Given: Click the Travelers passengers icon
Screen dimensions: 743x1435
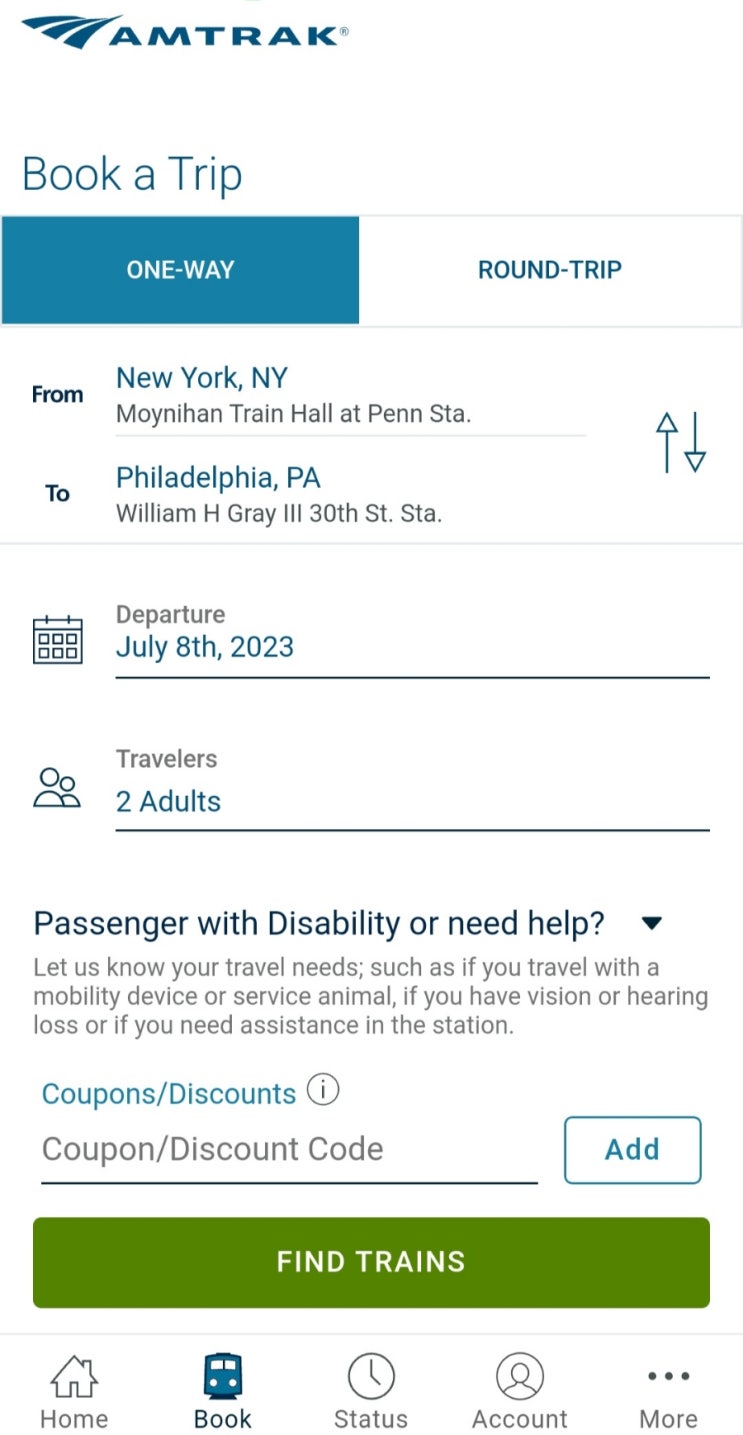Looking at the screenshot, I should pyautogui.click(x=57, y=786).
